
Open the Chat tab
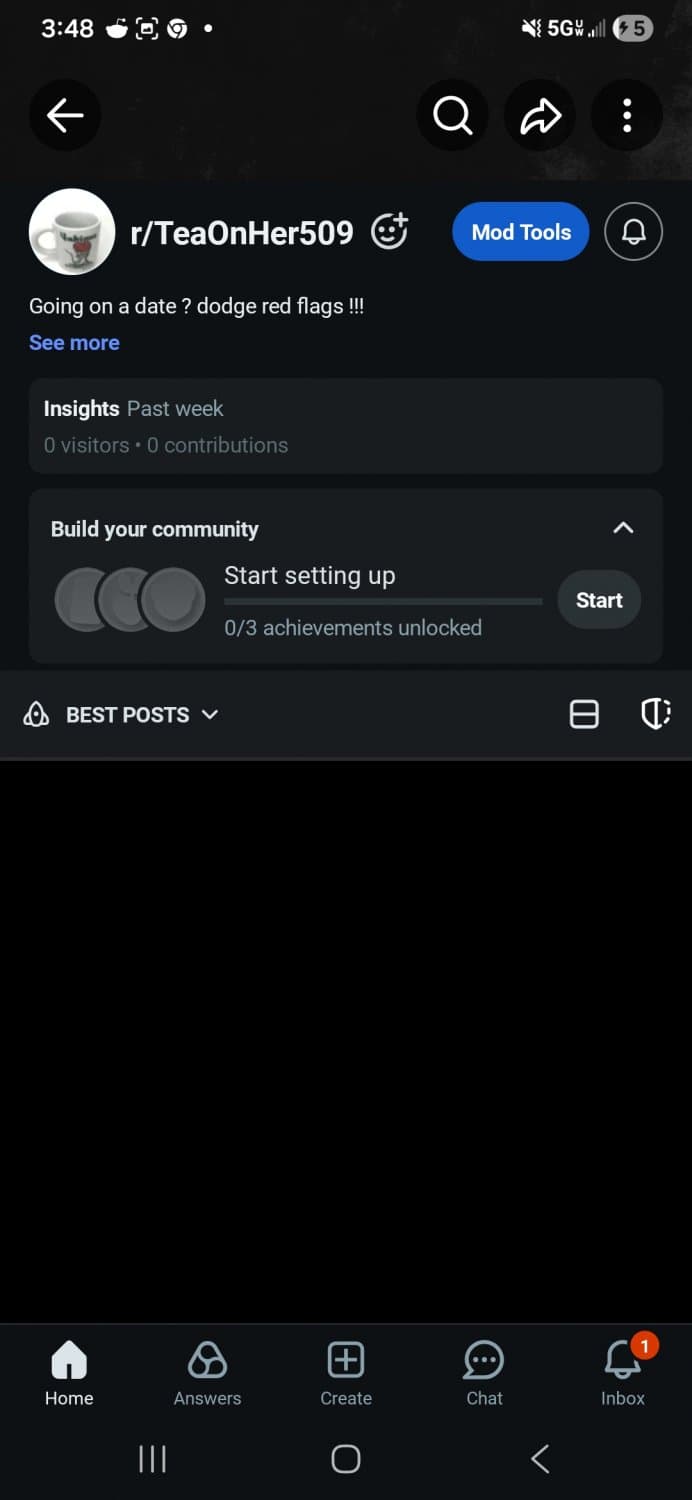pos(484,1373)
